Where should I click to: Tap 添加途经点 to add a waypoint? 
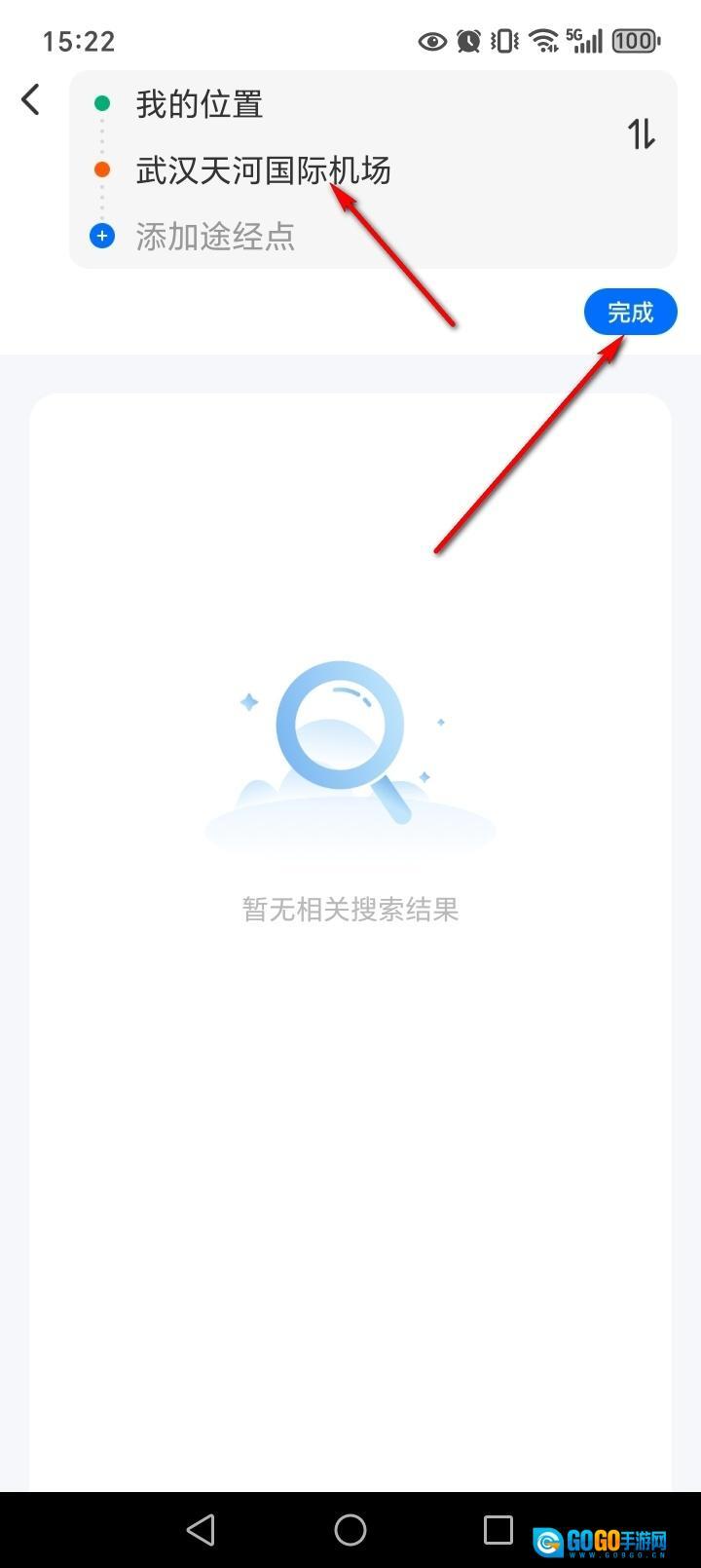pos(214,236)
